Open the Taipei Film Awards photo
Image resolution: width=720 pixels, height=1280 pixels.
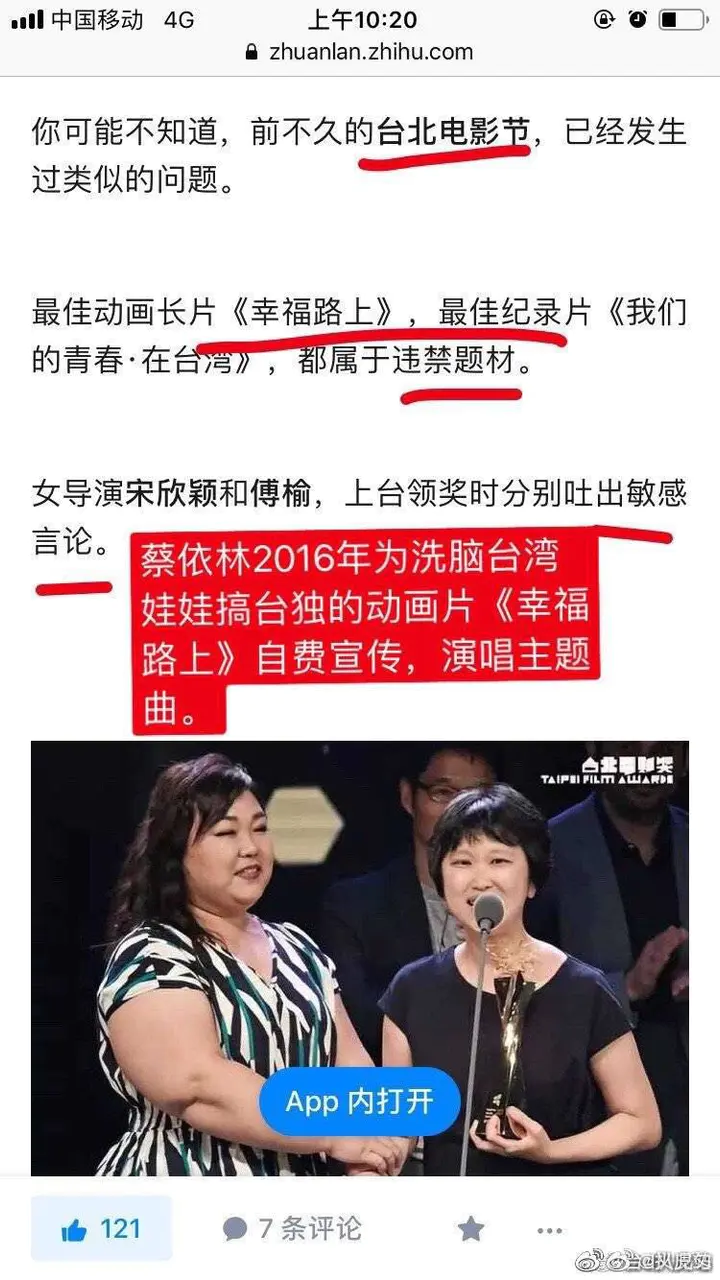pos(360,900)
